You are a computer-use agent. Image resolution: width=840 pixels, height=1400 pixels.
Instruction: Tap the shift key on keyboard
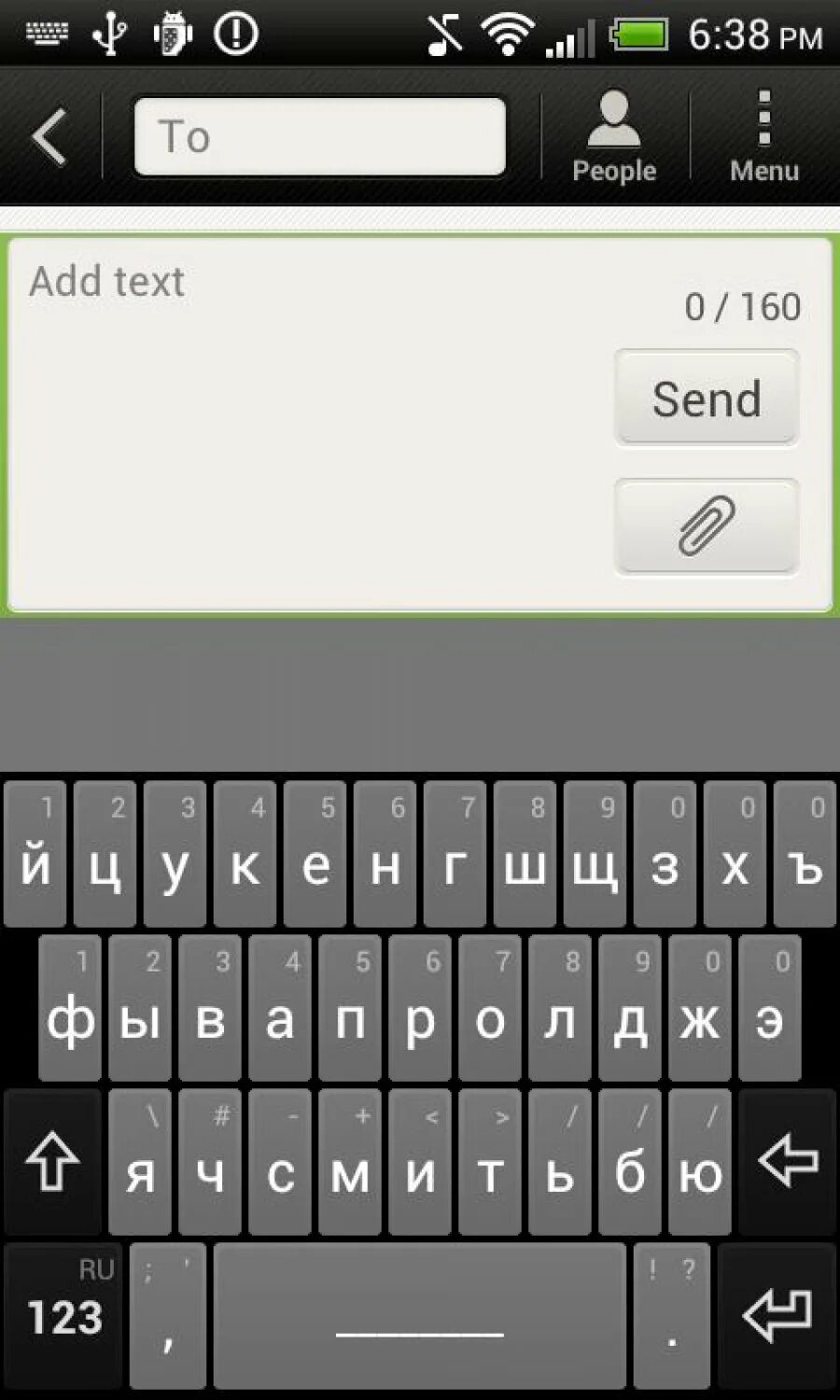tap(52, 1162)
